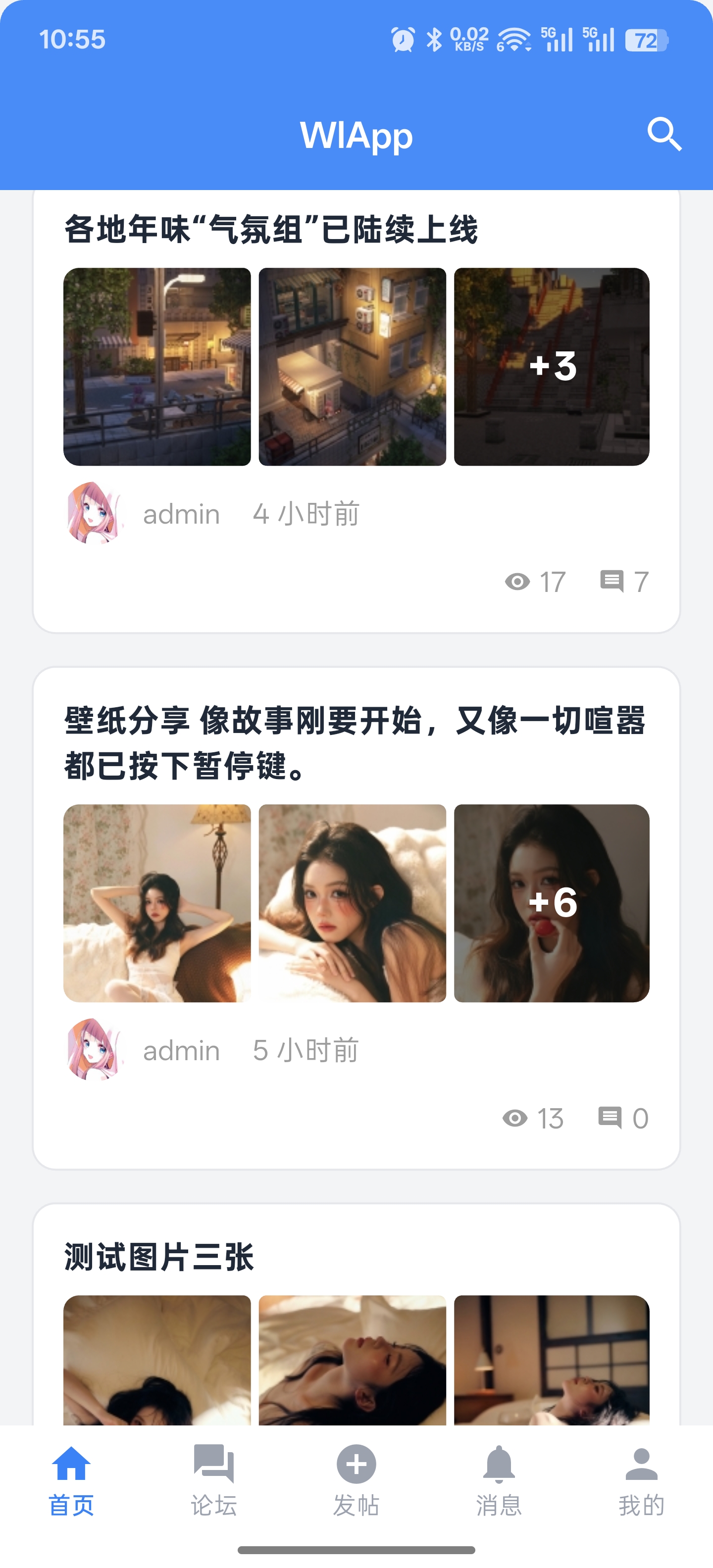Open the 壁纸分享 post
The image size is (713, 1568).
click(355, 742)
